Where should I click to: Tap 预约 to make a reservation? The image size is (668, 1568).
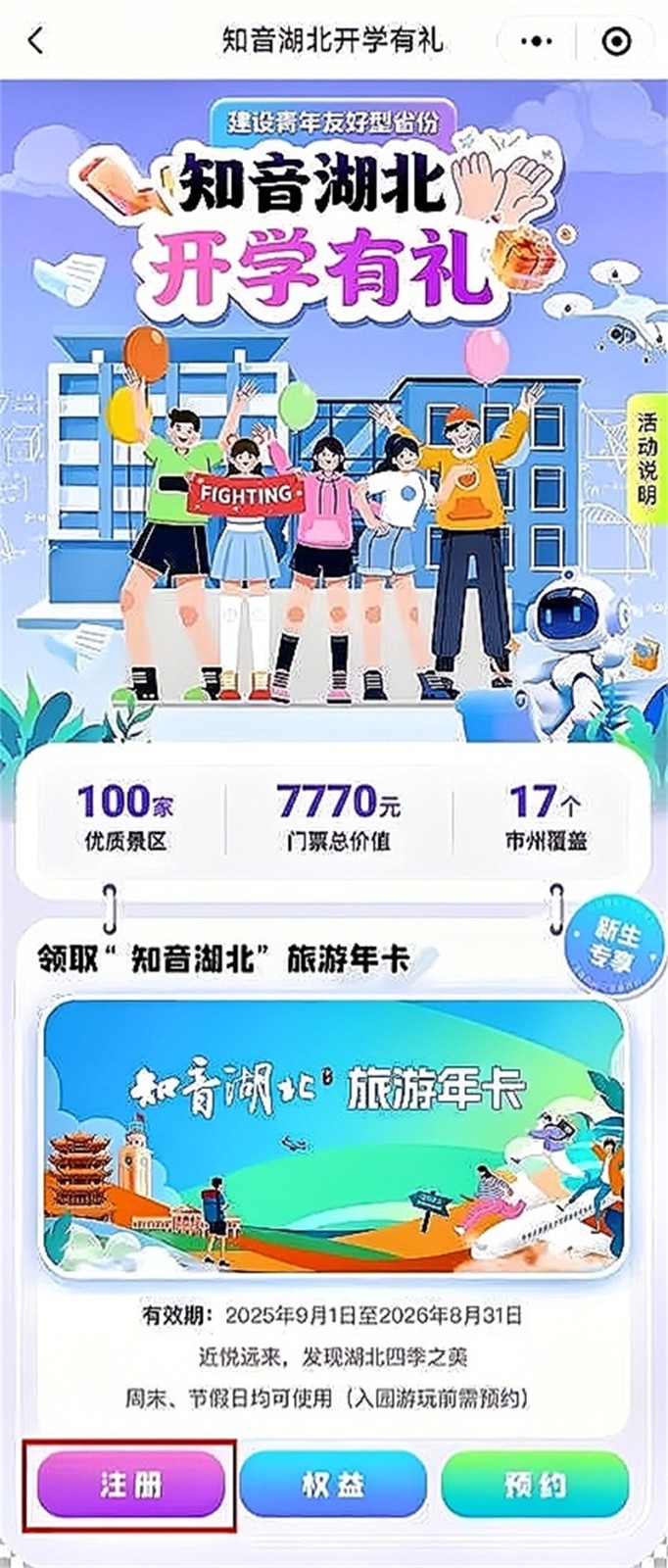[x=535, y=1485]
